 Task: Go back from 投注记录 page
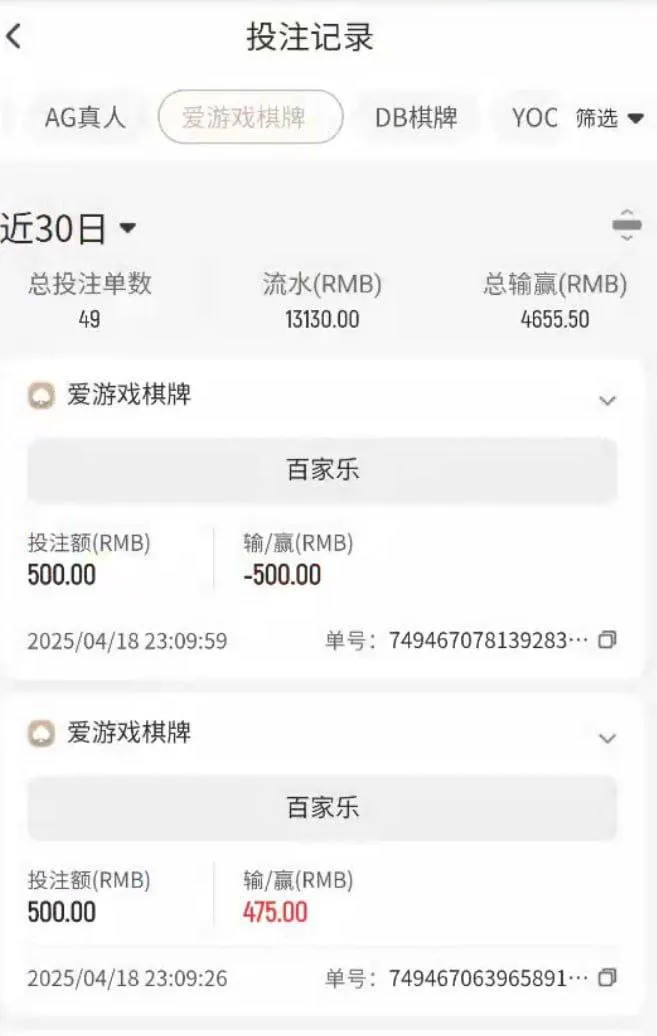(14, 37)
